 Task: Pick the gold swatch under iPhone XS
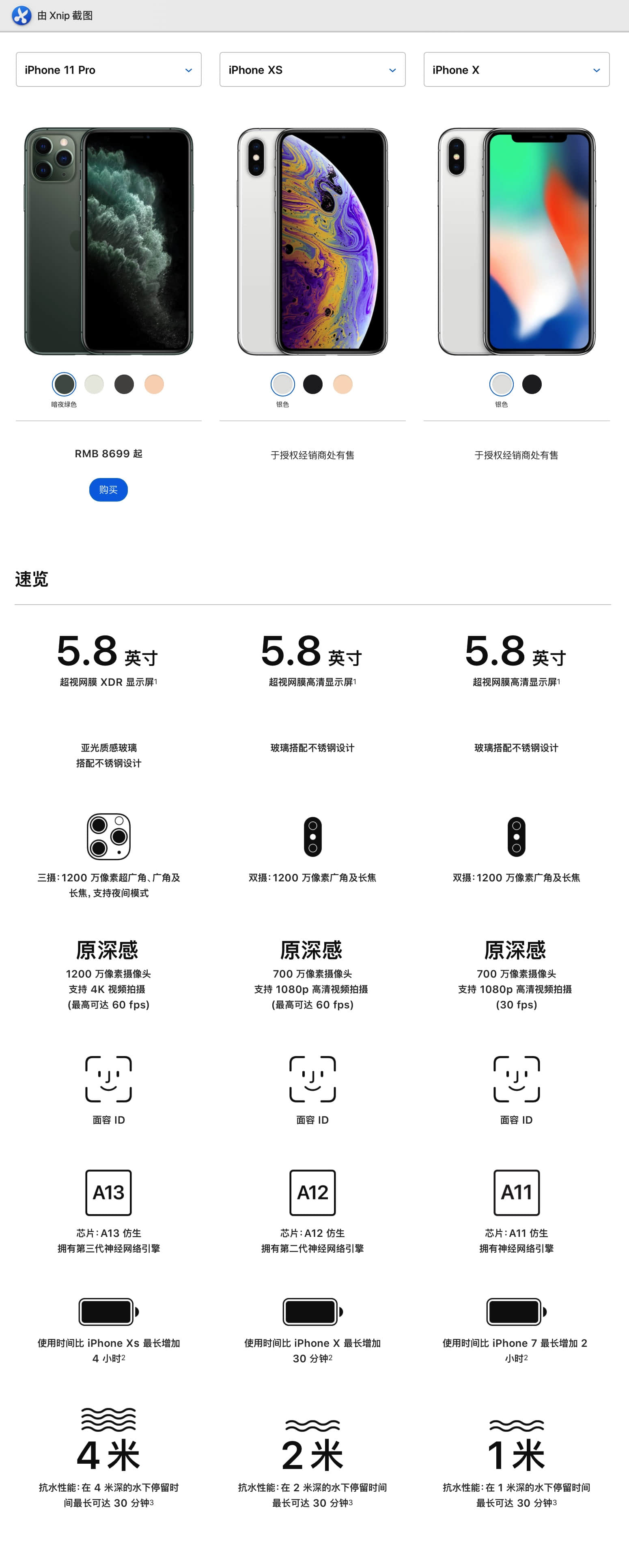[343, 384]
